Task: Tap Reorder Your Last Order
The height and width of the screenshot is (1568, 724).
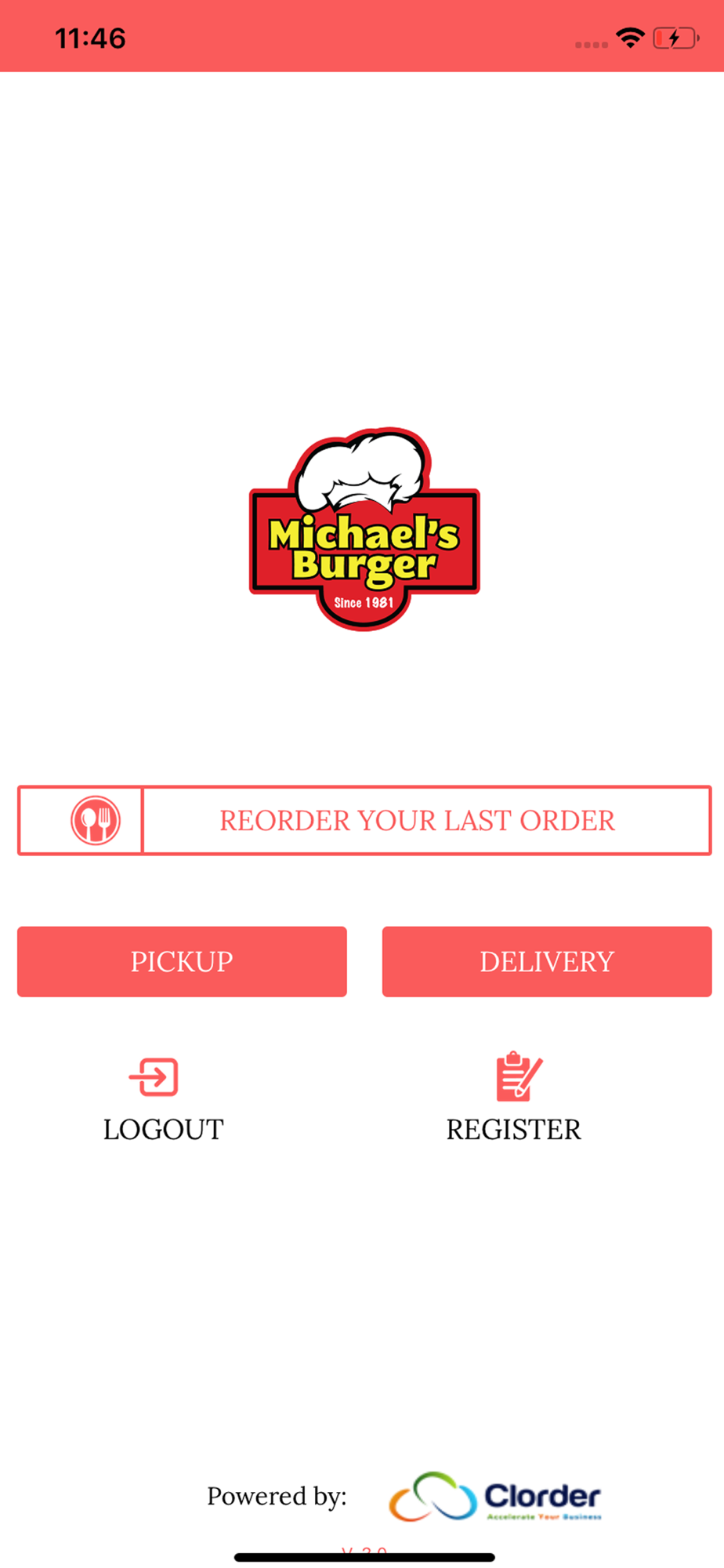Action: coord(364,820)
